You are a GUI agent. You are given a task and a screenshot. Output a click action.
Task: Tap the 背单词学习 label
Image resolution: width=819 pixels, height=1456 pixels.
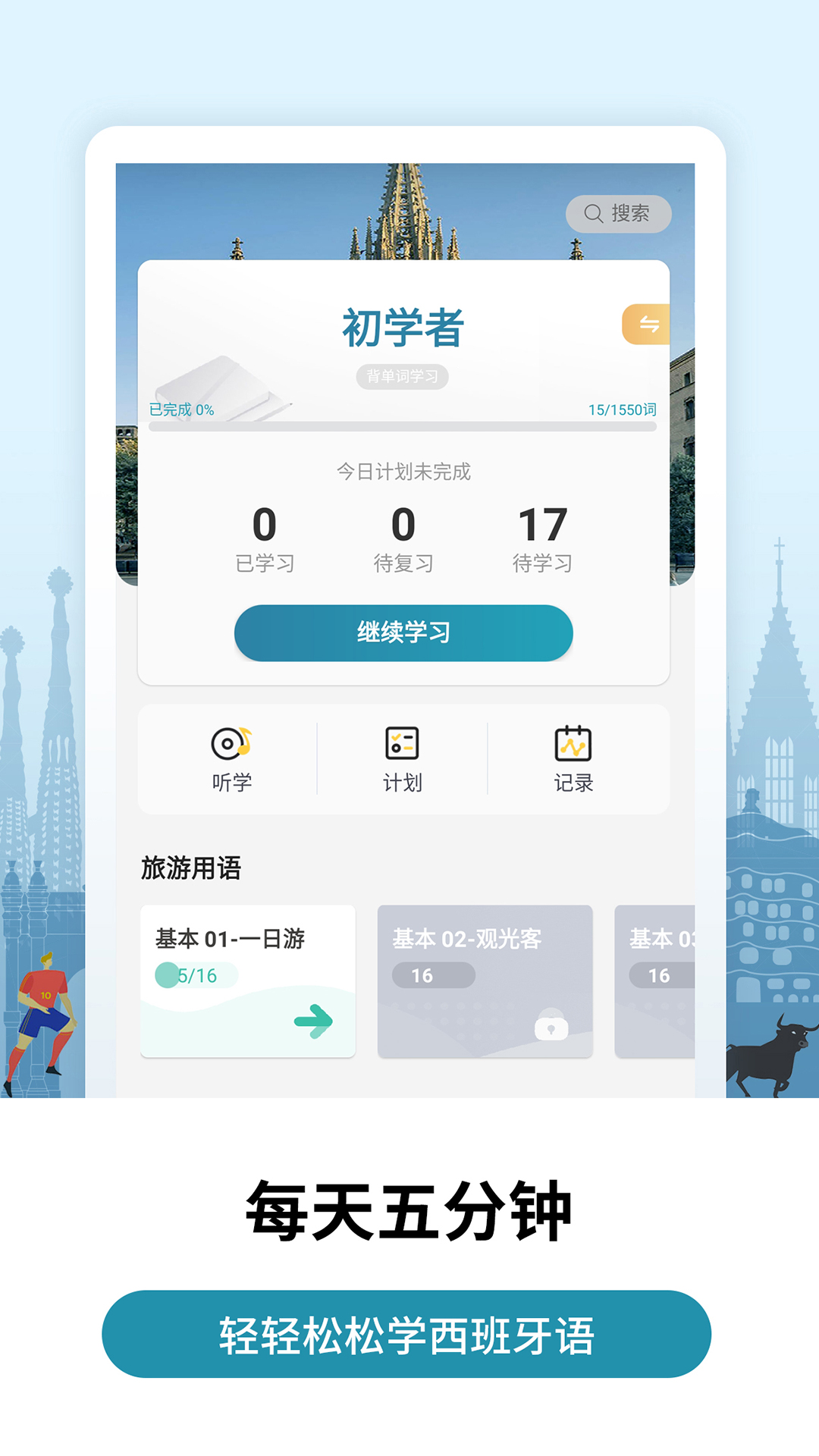(403, 377)
